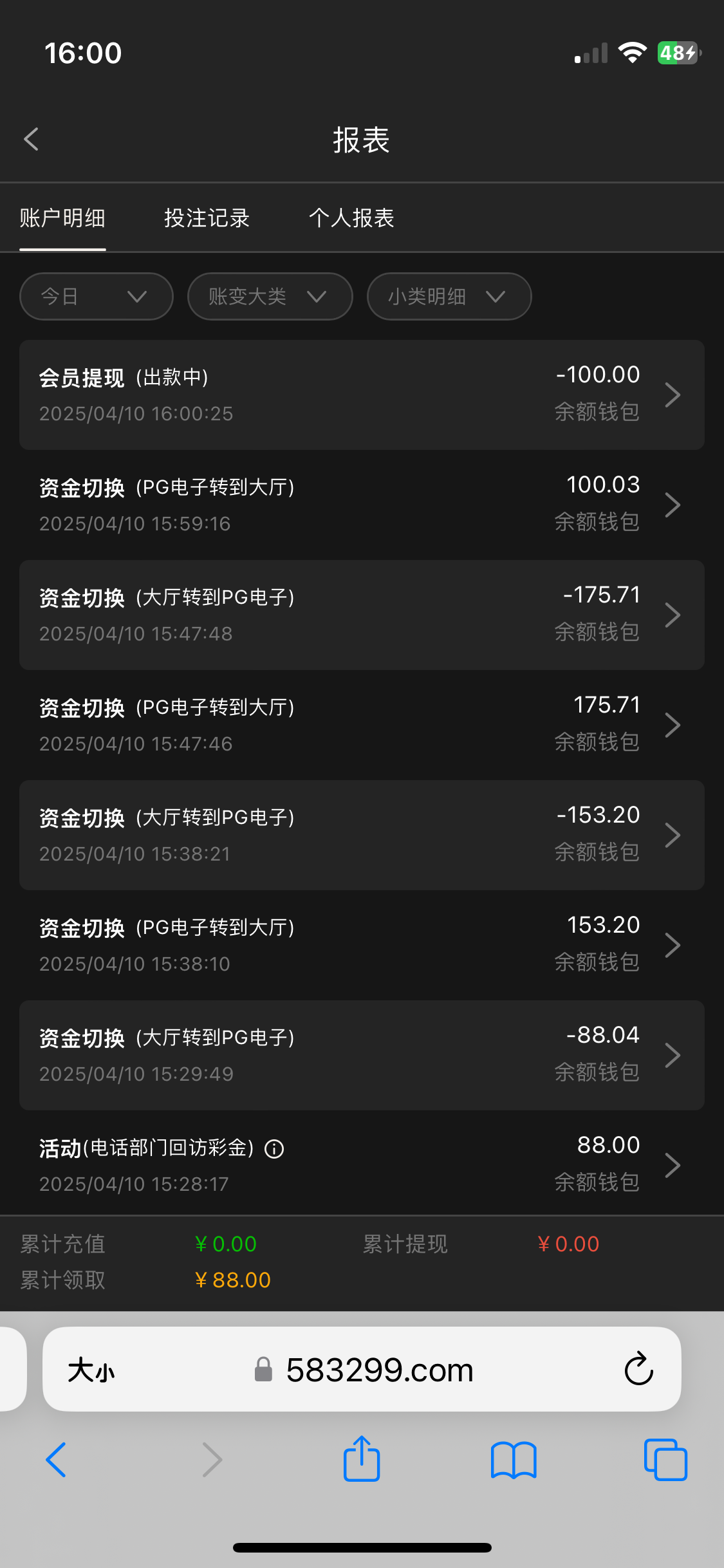The height and width of the screenshot is (1568, 724).
Task: Open the 小类明细 filter dropdown
Action: click(x=449, y=297)
